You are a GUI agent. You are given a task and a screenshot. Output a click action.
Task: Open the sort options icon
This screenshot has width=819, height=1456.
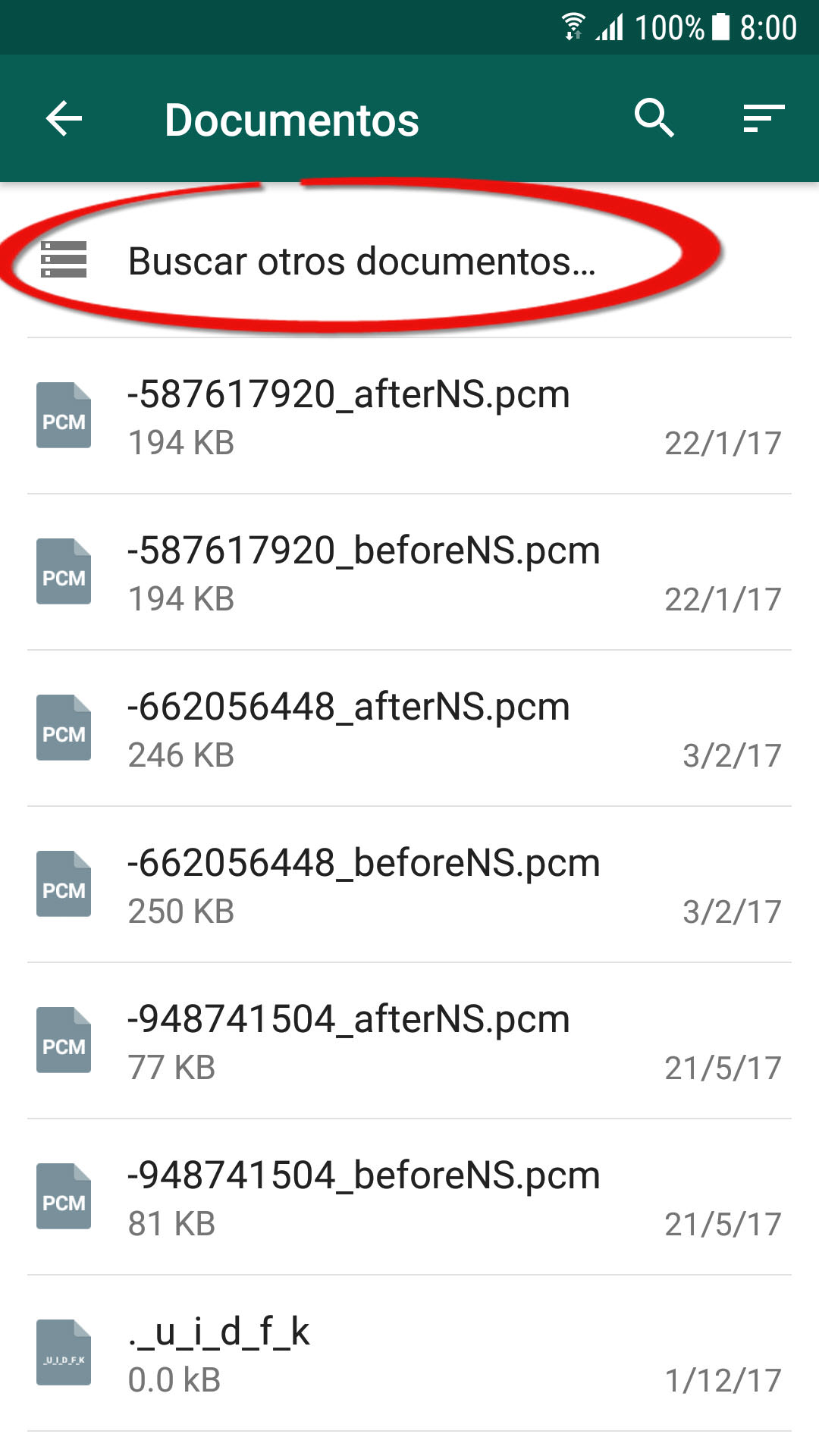(x=763, y=119)
